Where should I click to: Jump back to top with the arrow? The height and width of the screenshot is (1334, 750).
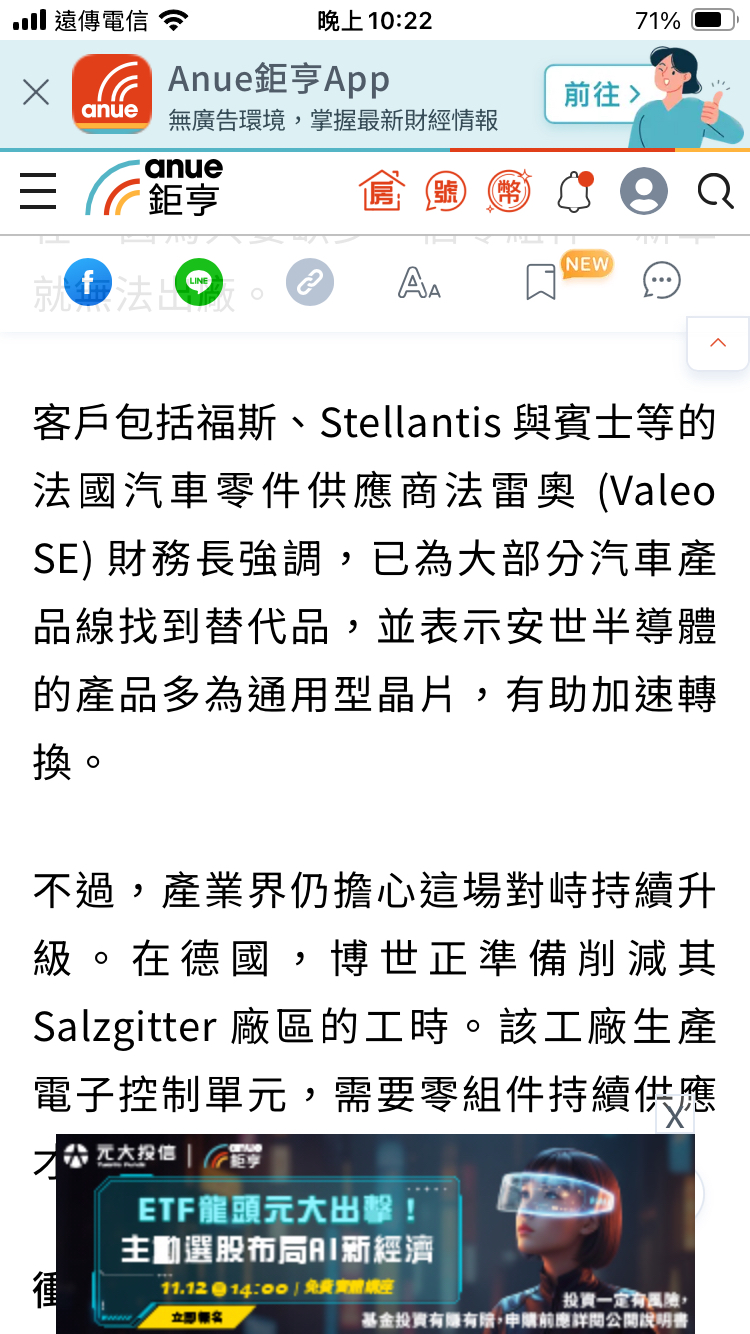(x=718, y=343)
